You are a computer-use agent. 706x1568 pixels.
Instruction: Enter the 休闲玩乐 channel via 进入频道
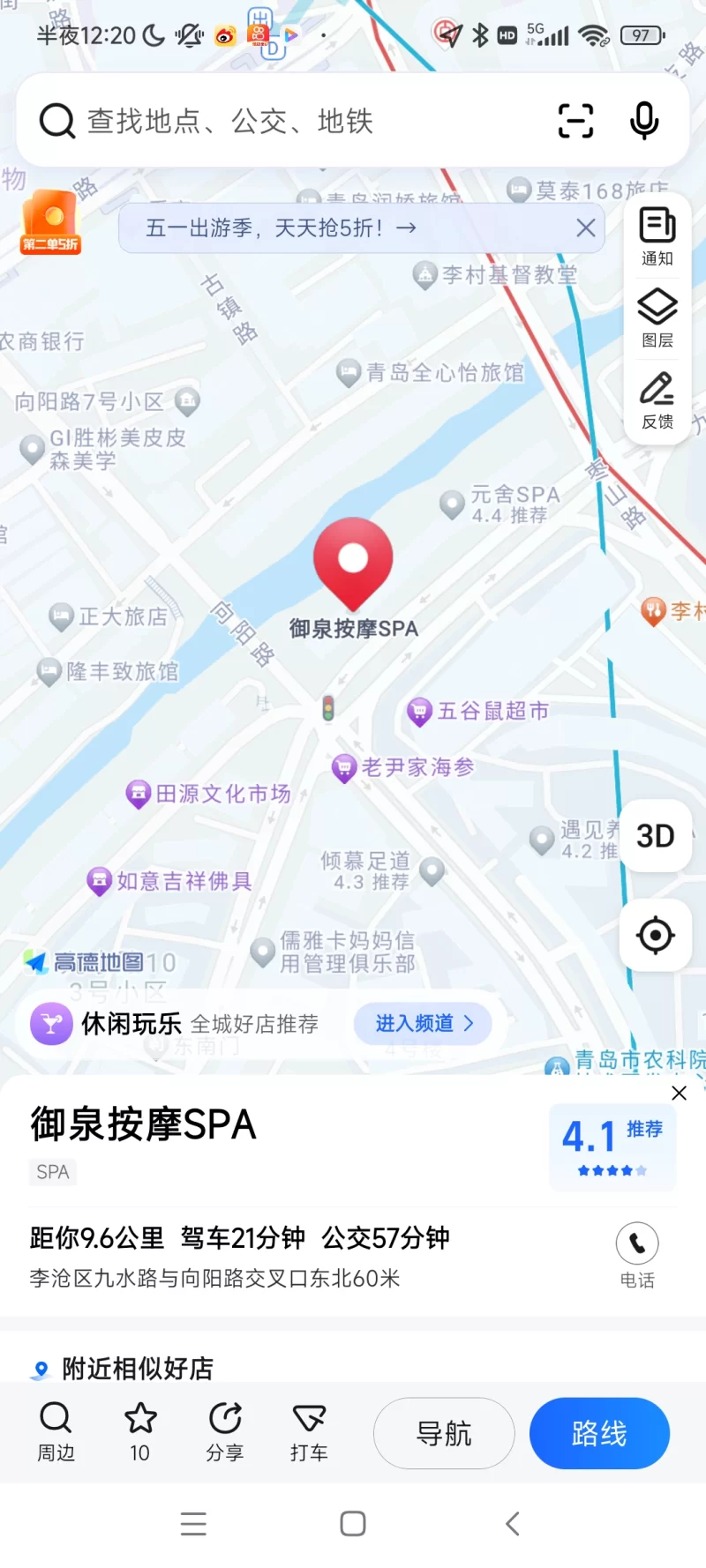point(423,1023)
